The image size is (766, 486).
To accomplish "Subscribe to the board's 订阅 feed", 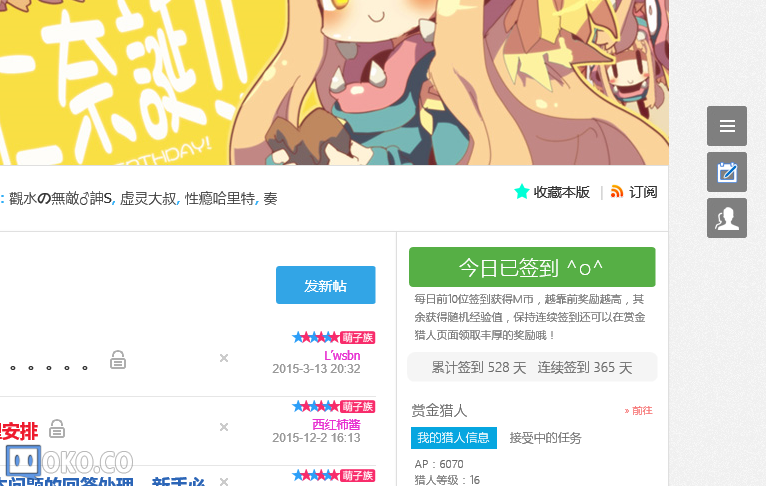I will coord(634,192).
